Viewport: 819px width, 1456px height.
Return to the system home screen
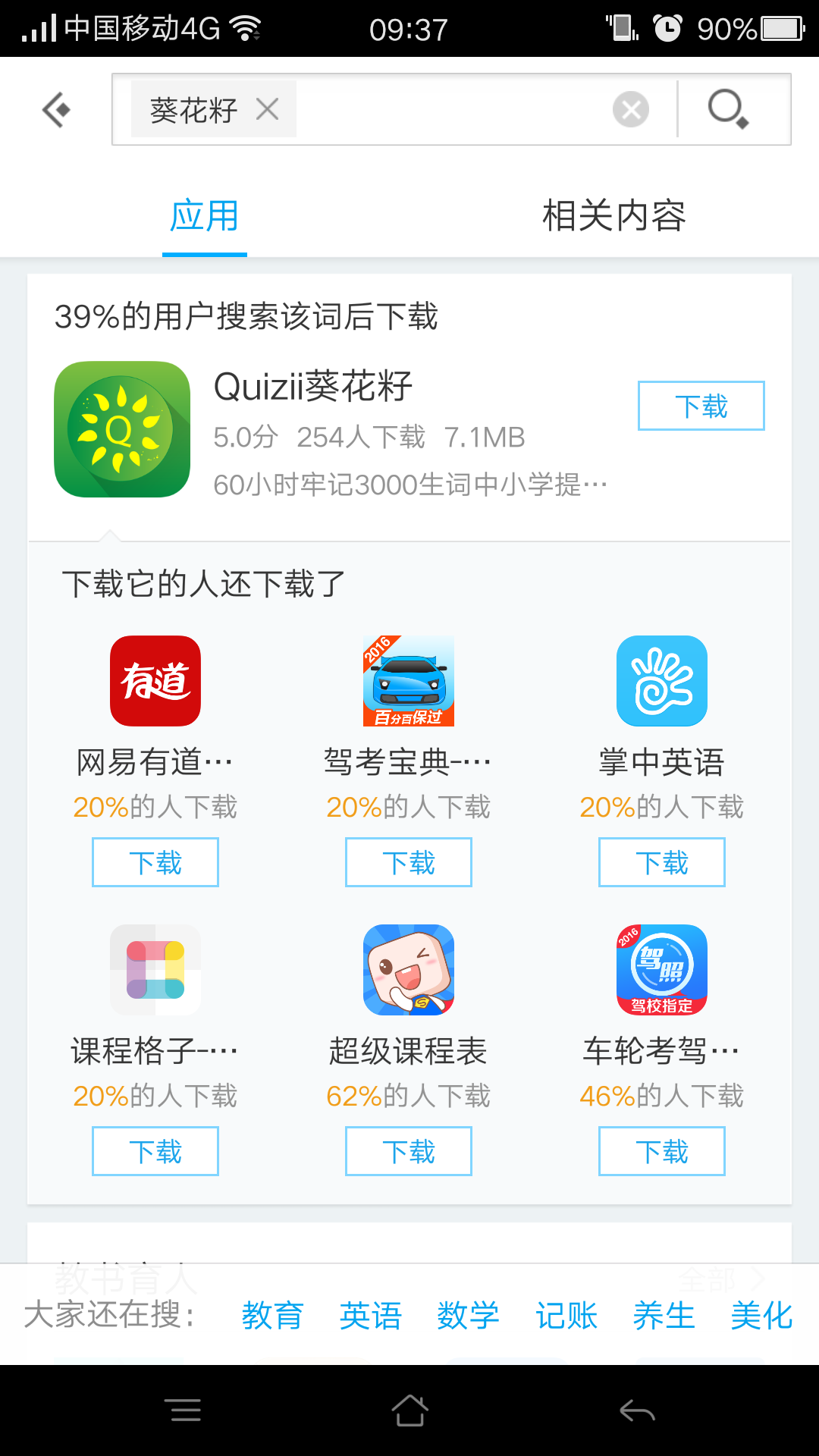pos(409,1410)
